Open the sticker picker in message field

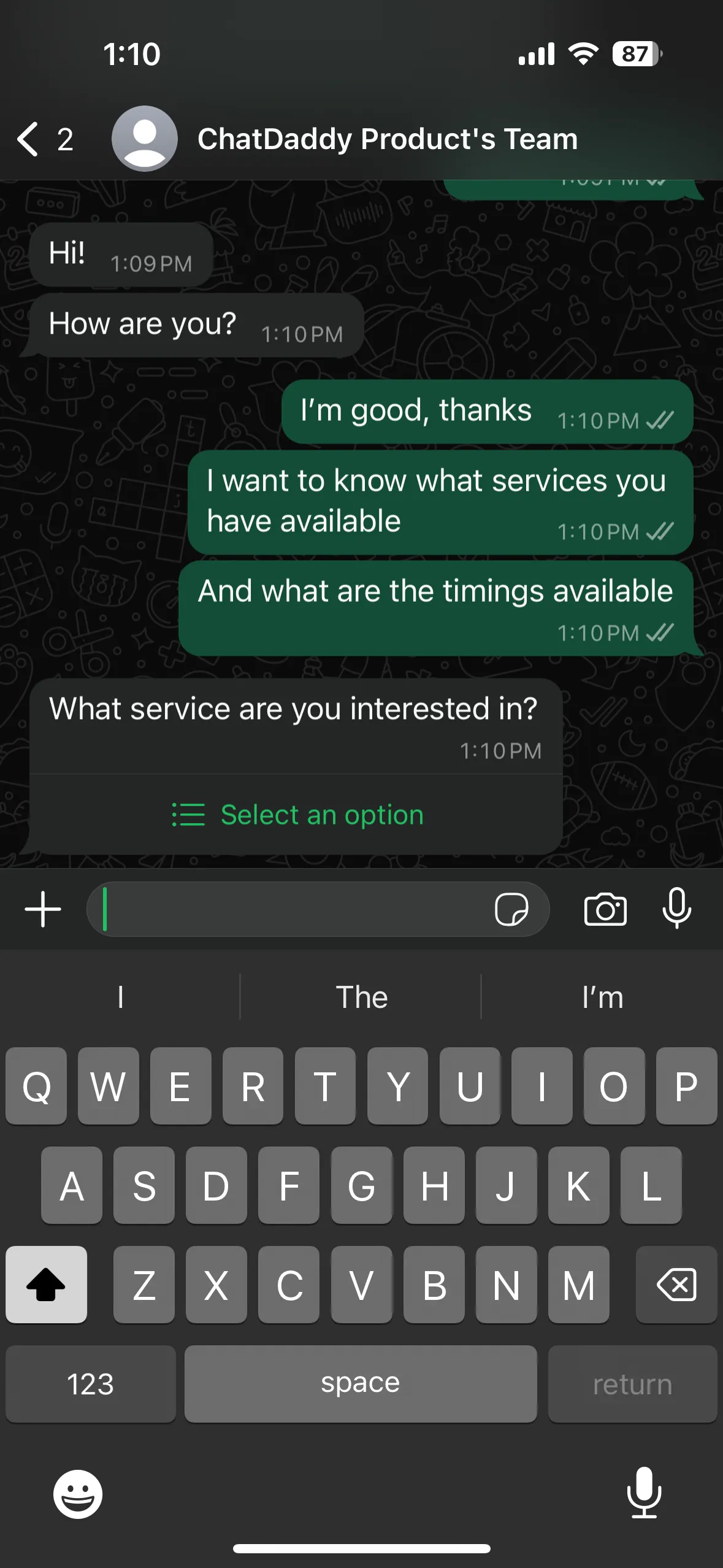(511, 909)
